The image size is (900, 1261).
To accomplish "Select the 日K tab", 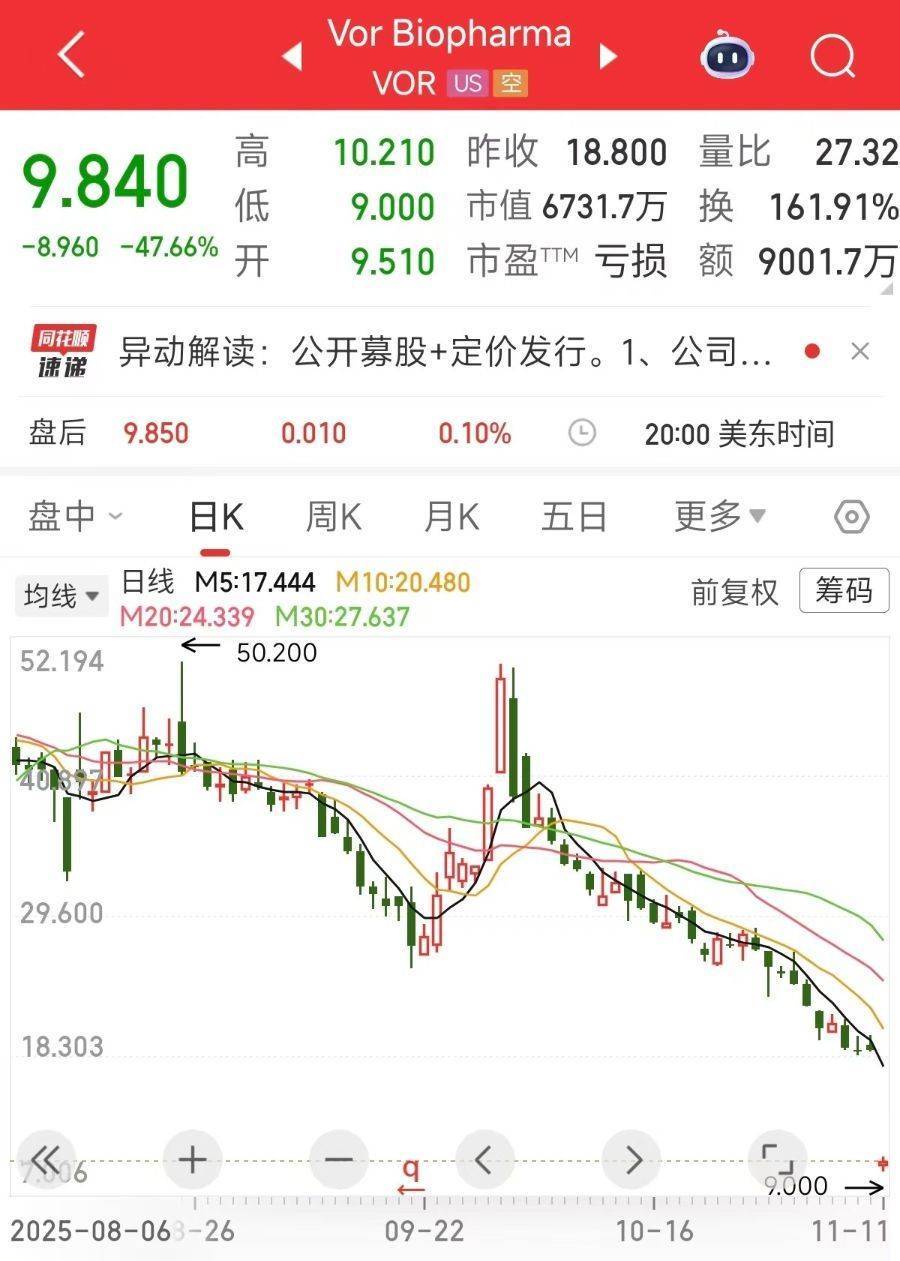I will pos(216,517).
